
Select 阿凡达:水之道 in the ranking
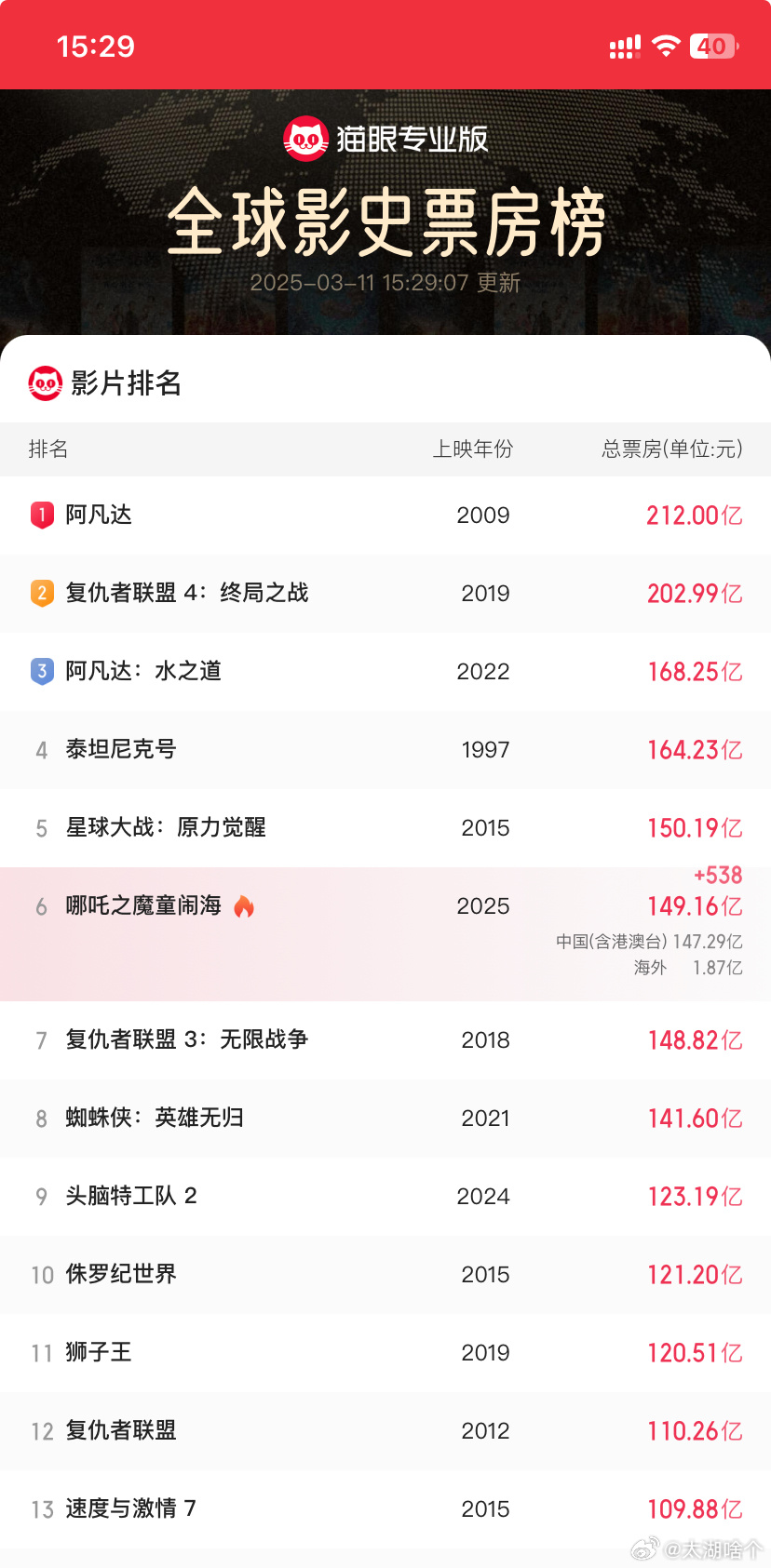(x=385, y=672)
